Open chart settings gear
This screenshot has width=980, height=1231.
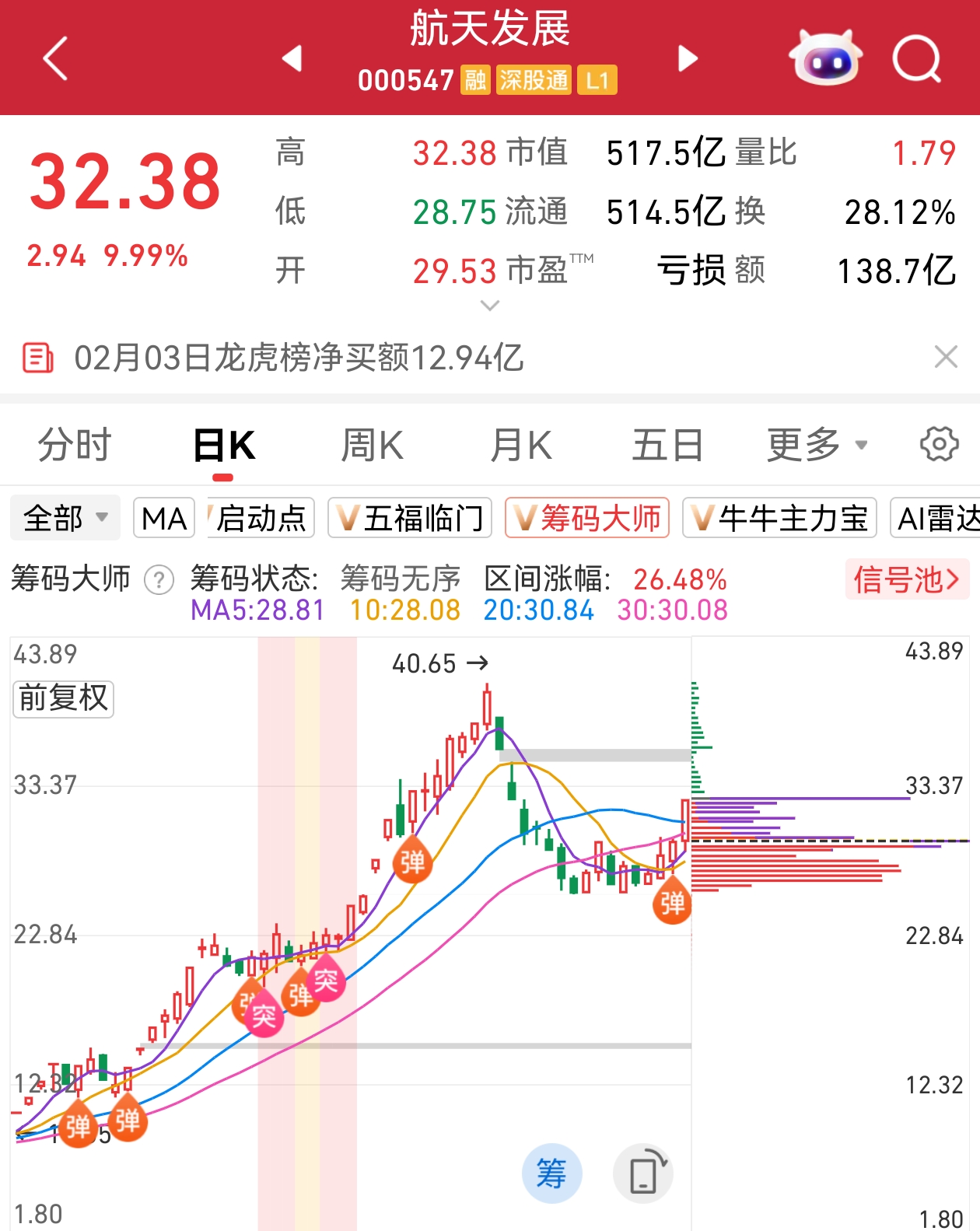pyautogui.click(x=939, y=445)
